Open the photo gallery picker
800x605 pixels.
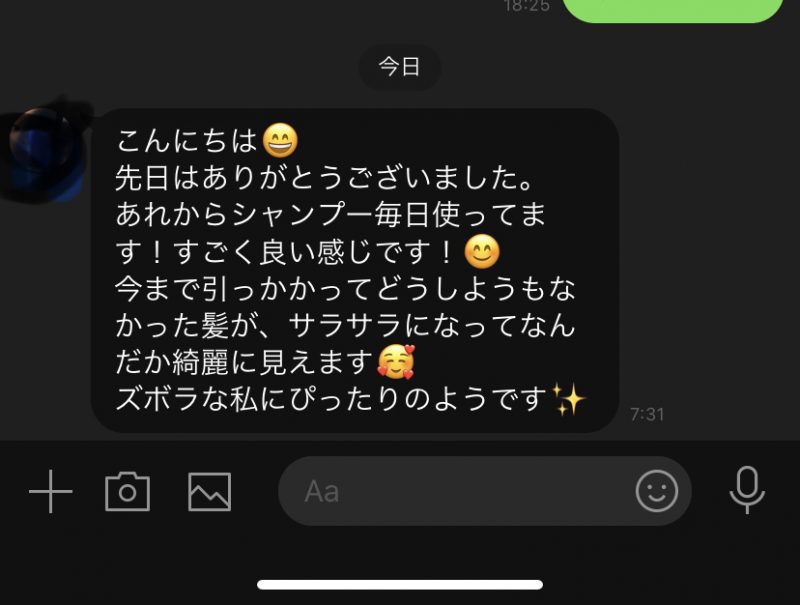(209, 491)
